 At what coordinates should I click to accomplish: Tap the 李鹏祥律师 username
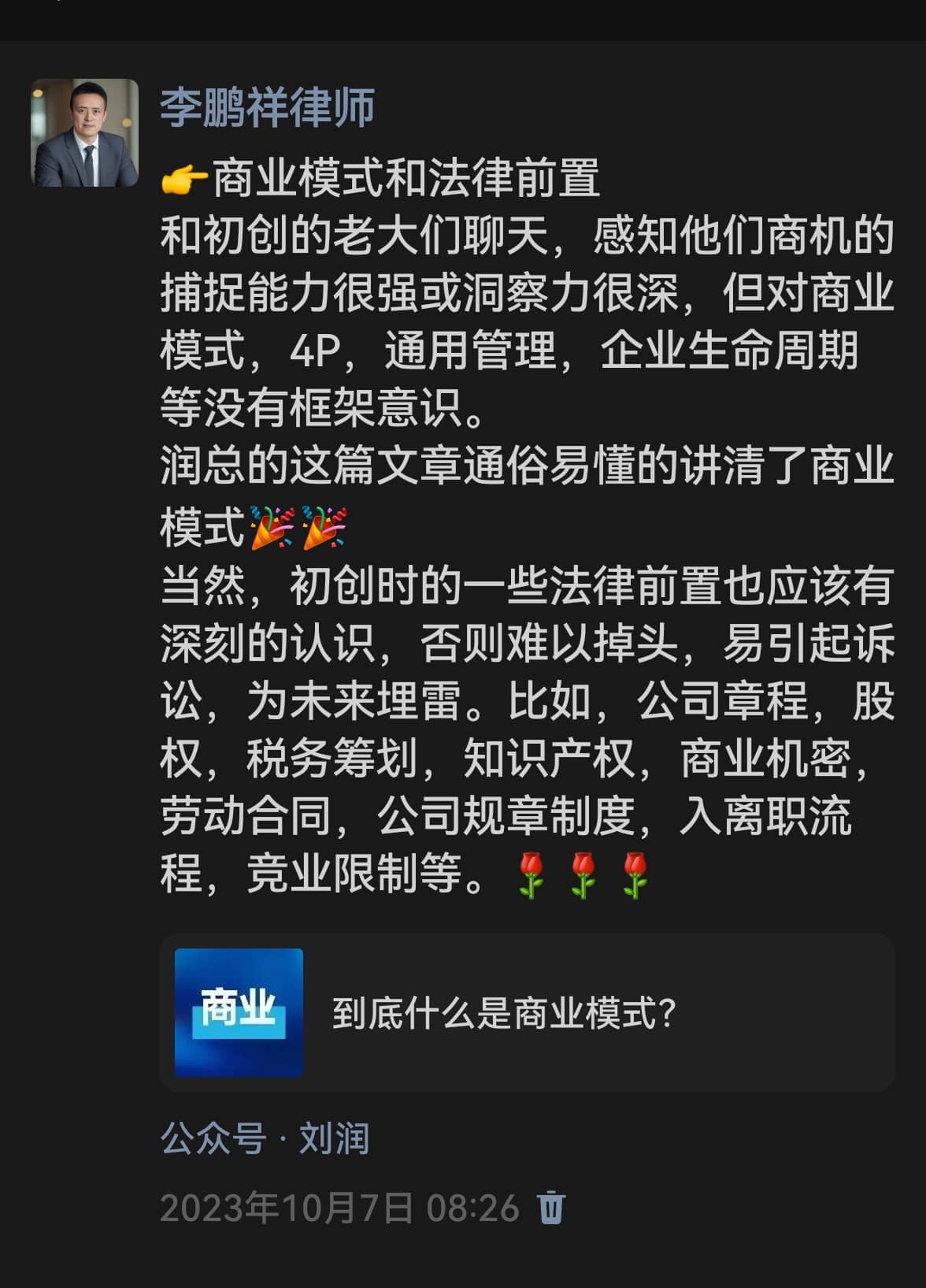[x=267, y=107]
